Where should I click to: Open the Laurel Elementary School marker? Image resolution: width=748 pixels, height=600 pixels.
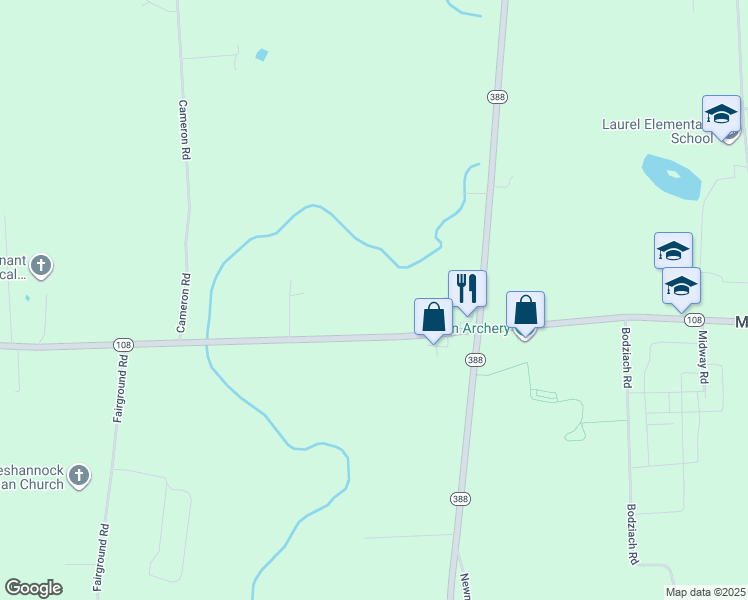pos(721,115)
